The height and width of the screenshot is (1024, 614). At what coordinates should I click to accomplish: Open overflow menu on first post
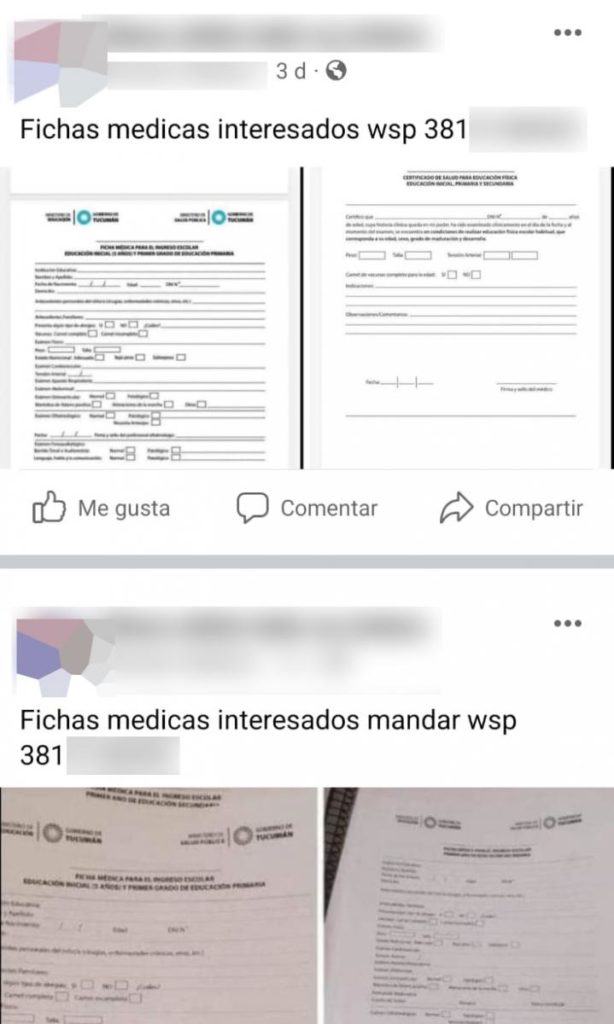coord(567,33)
